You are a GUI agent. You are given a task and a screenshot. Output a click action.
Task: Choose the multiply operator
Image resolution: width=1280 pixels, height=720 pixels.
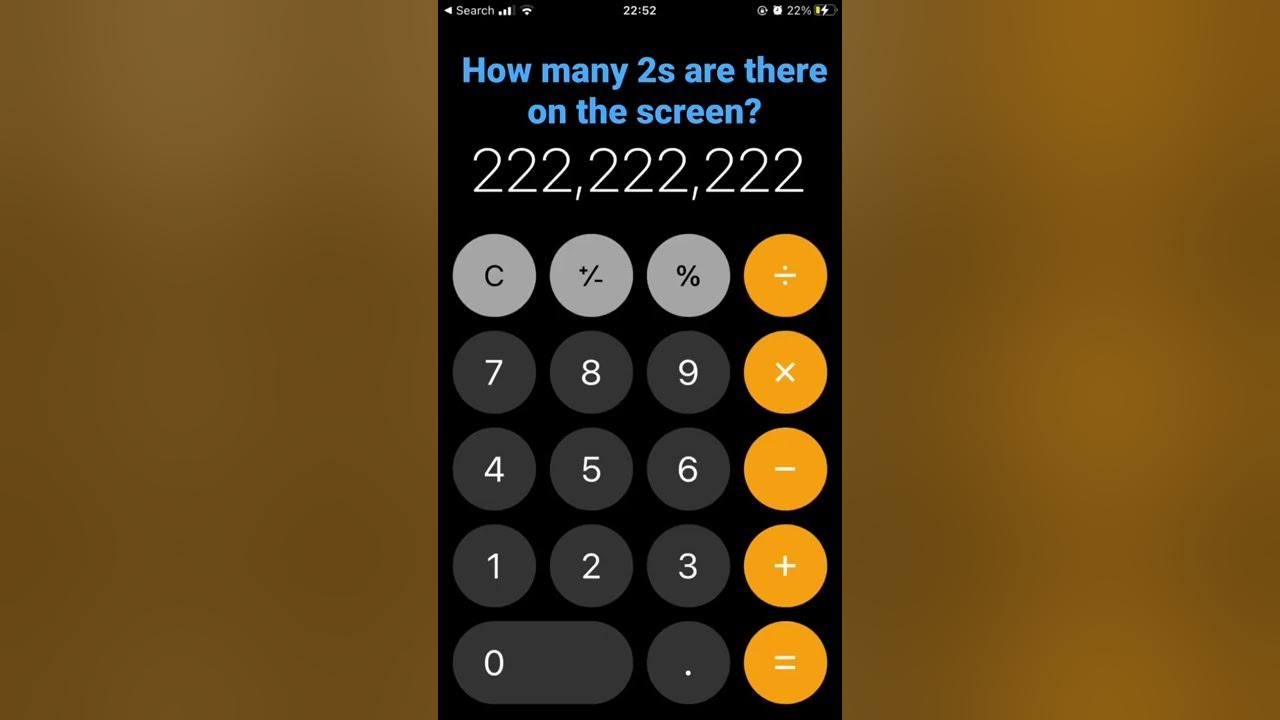coord(785,373)
